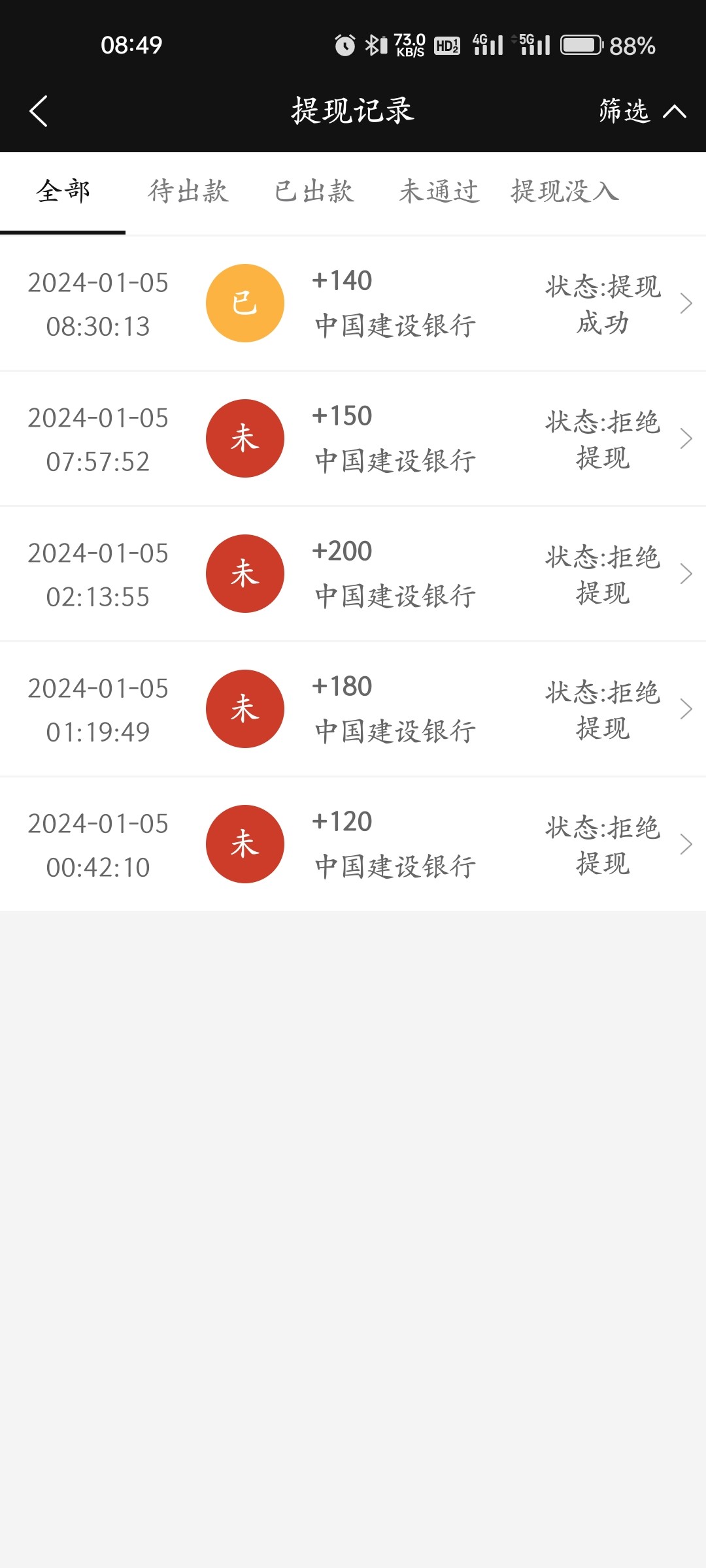The image size is (706, 1568).
Task: Switch to the 全部 tab
Action: [x=63, y=192]
